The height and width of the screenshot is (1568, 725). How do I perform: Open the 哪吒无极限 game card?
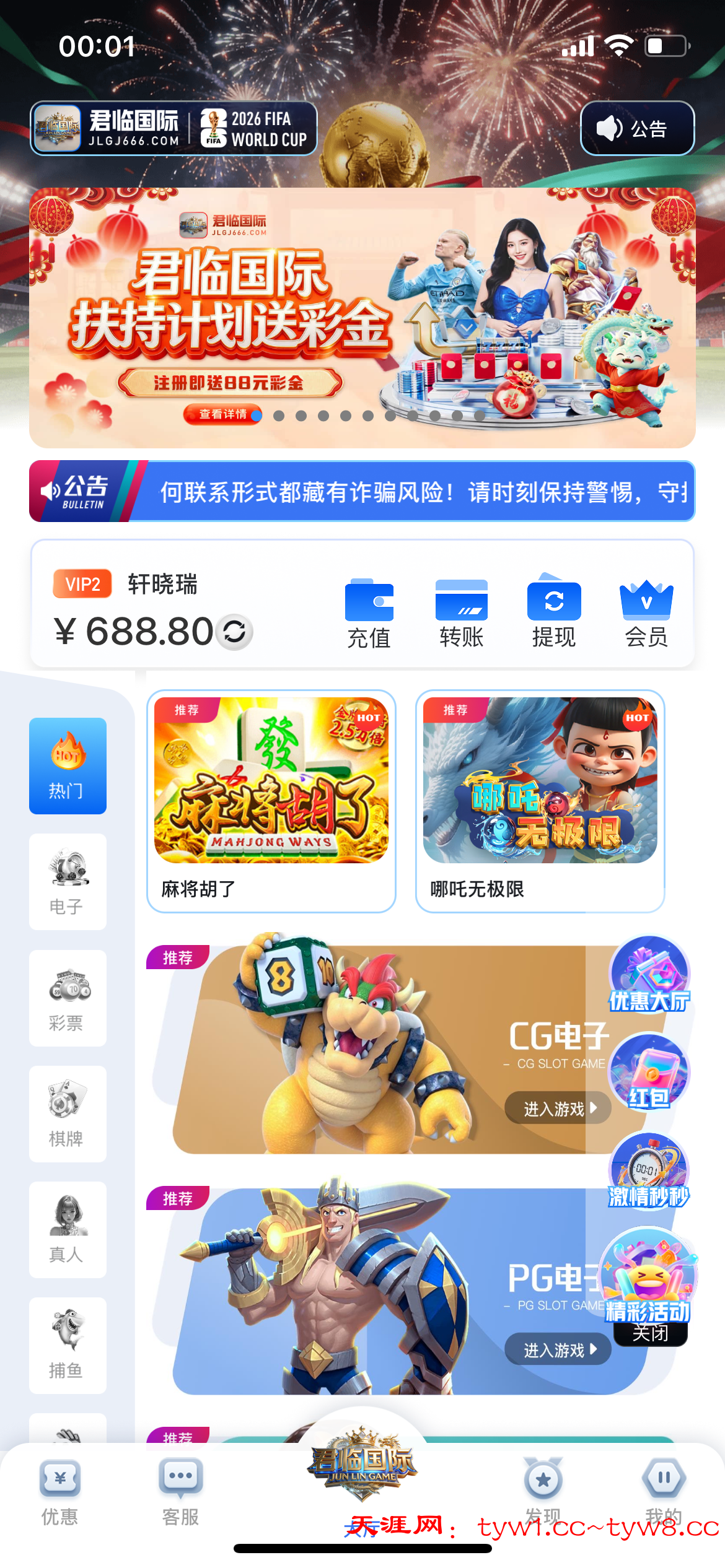click(540, 800)
